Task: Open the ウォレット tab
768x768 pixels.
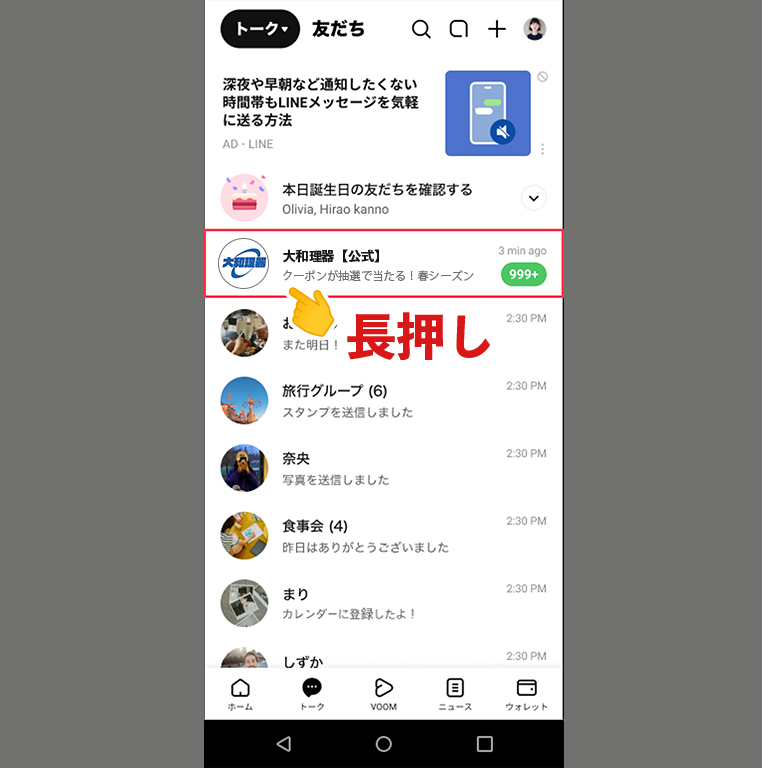Action: 526,693
